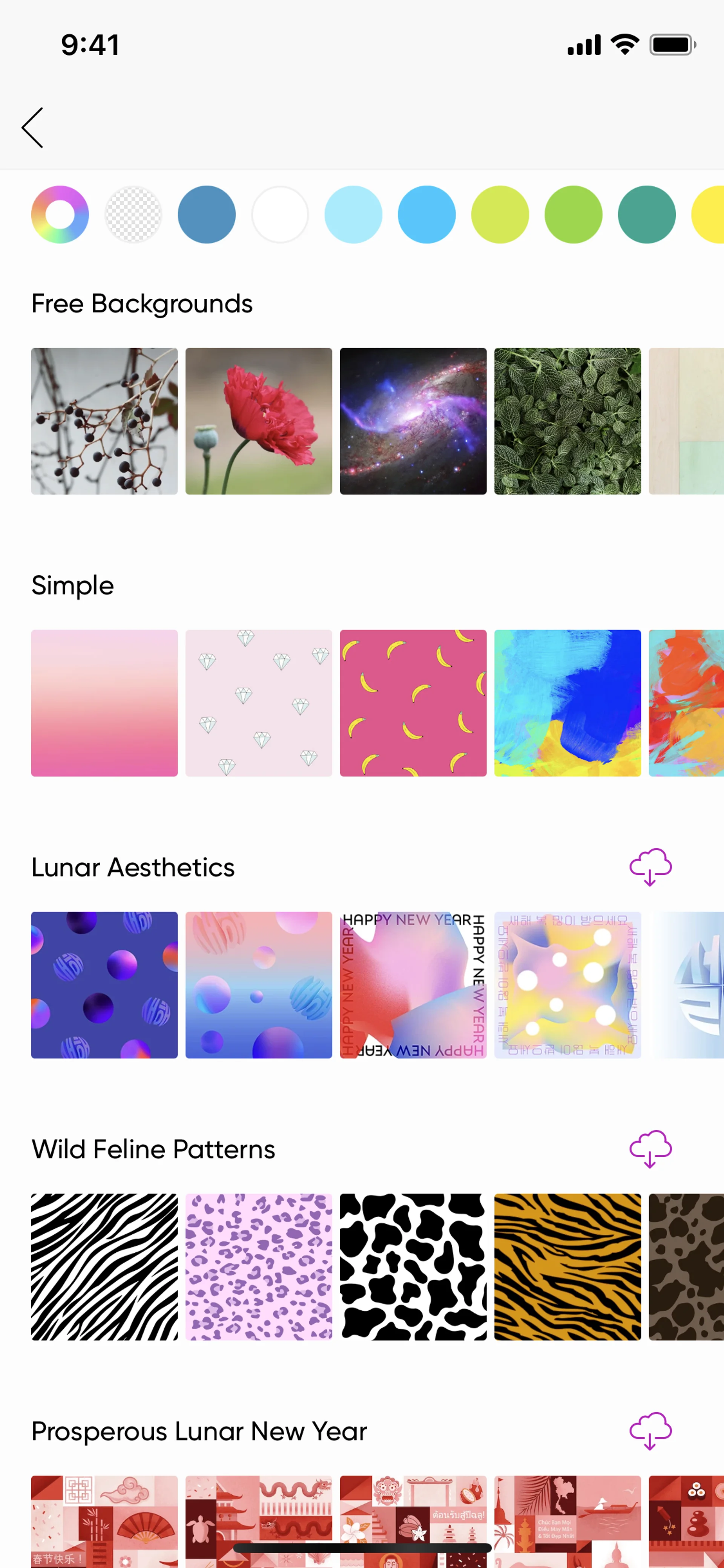Choose the pink gradient Simple background
This screenshot has height=1568, width=724.
(x=104, y=703)
